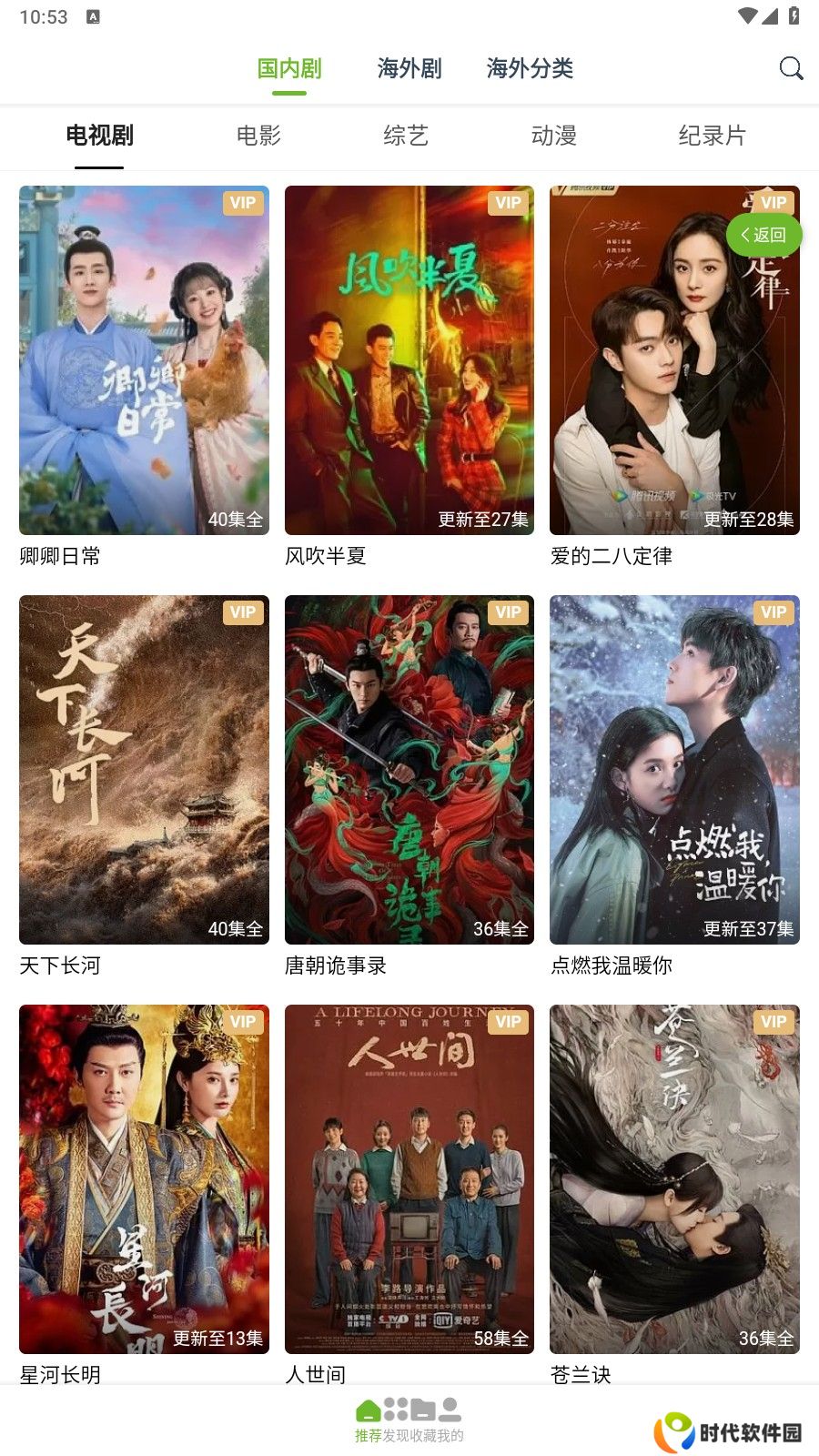Select the 纪录片 category
Image resolution: width=819 pixels, height=1456 pixels.
[x=713, y=136]
